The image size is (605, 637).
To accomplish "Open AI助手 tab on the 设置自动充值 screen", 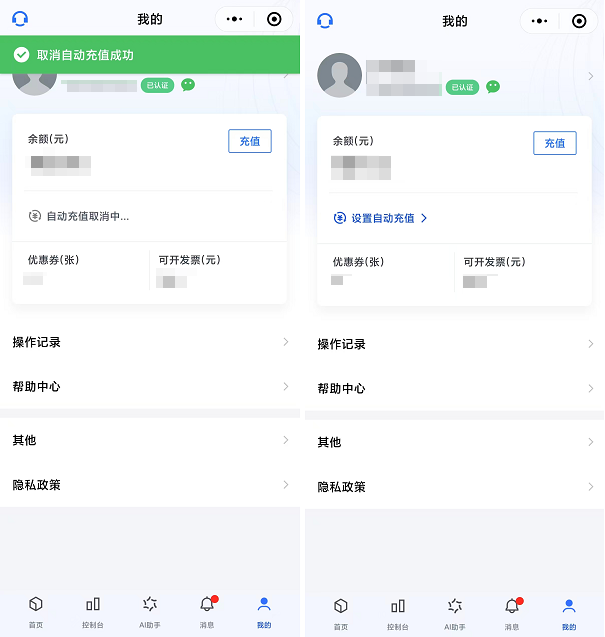I will click(x=455, y=612).
